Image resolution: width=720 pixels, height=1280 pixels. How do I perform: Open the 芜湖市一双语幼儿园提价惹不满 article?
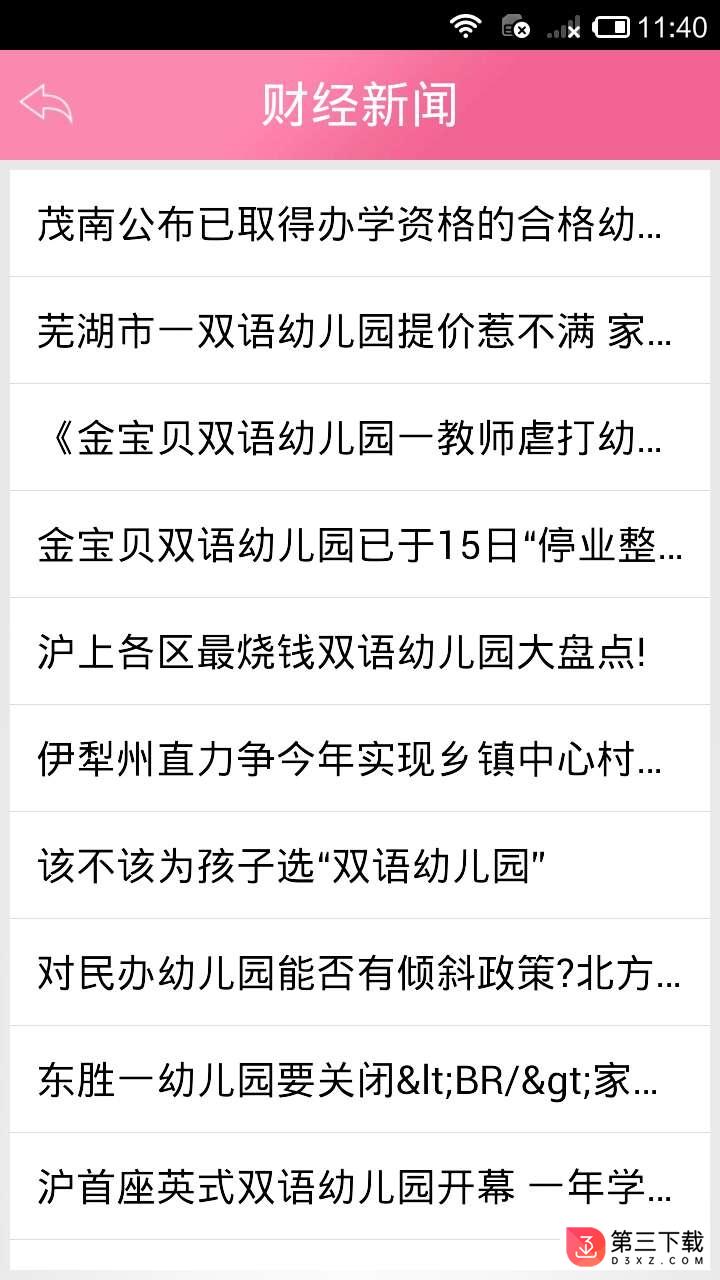tap(360, 330)
